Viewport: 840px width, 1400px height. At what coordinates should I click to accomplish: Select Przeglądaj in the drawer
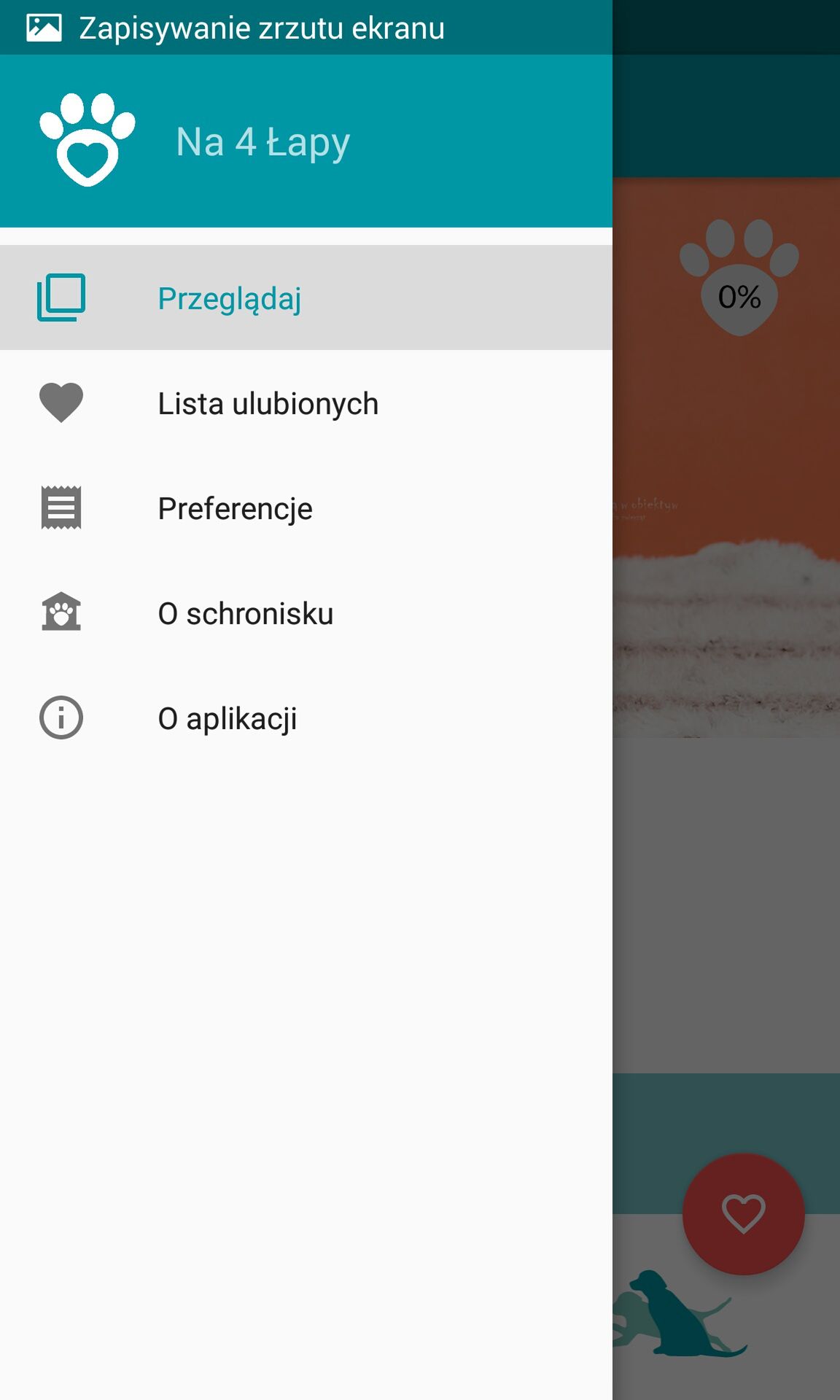(306, 297)
